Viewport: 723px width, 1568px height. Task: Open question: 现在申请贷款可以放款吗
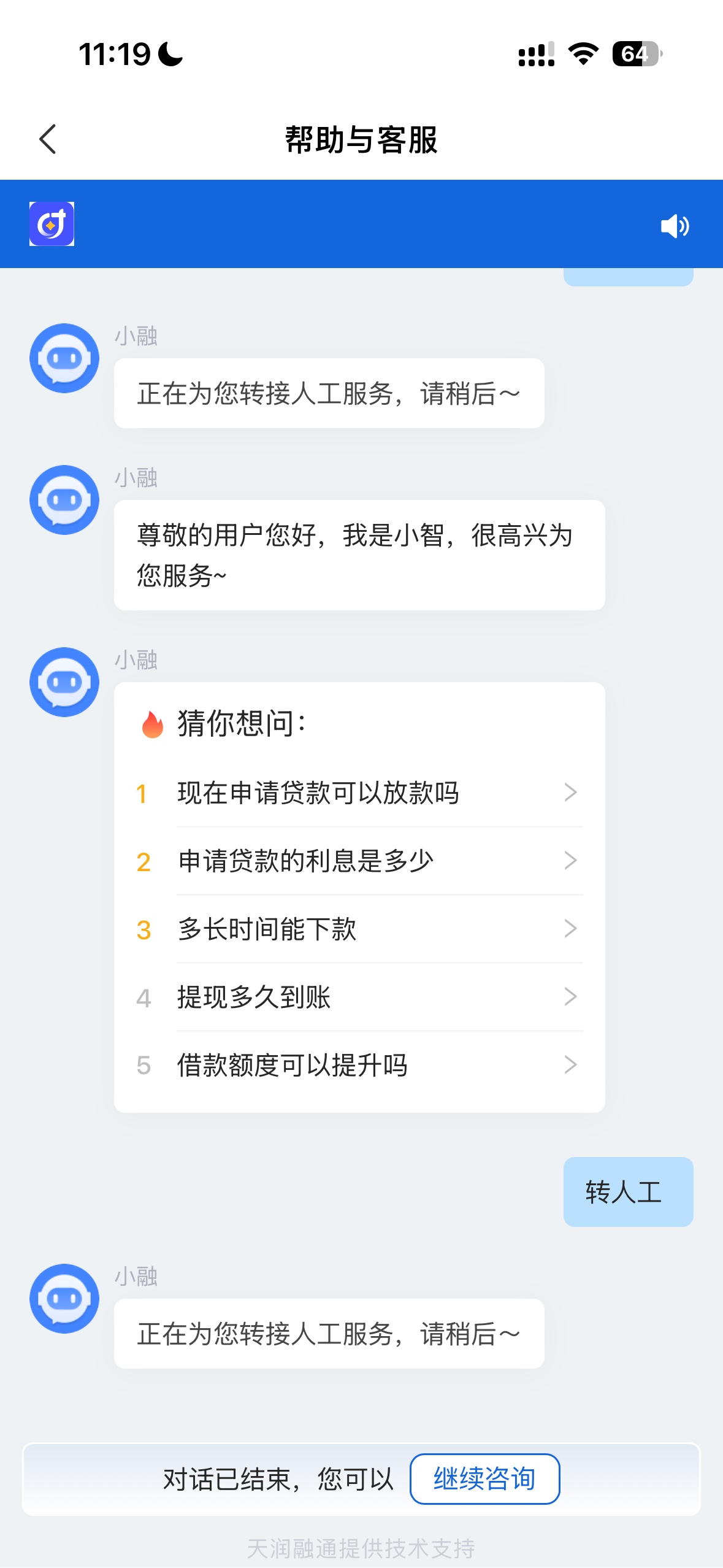tap(359, 793)
